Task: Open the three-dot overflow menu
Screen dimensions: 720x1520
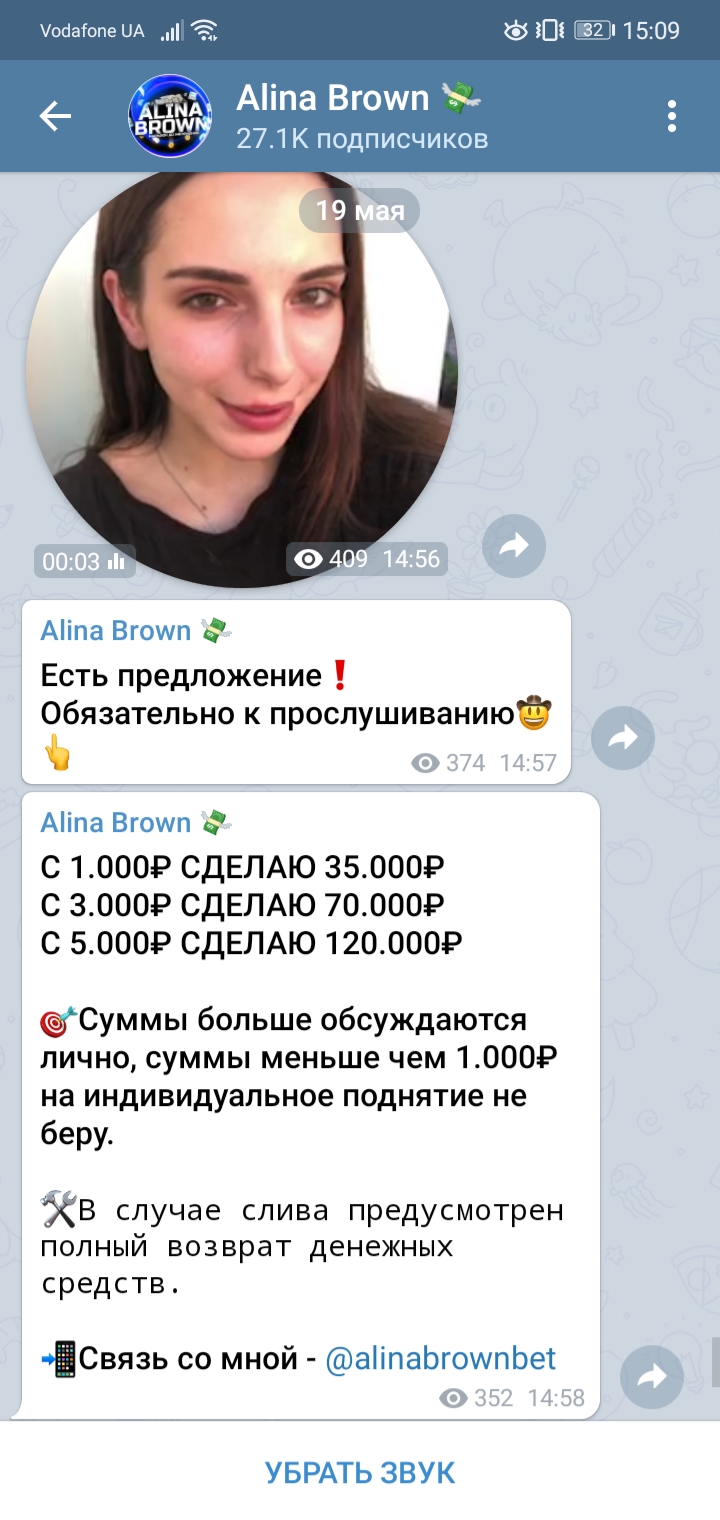Action: tap(672, 116)
